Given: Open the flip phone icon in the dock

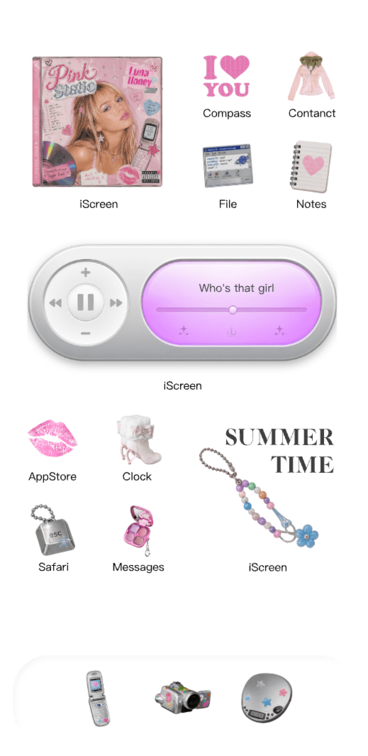Looking at the screenshot, I should [x=98, y=697].
